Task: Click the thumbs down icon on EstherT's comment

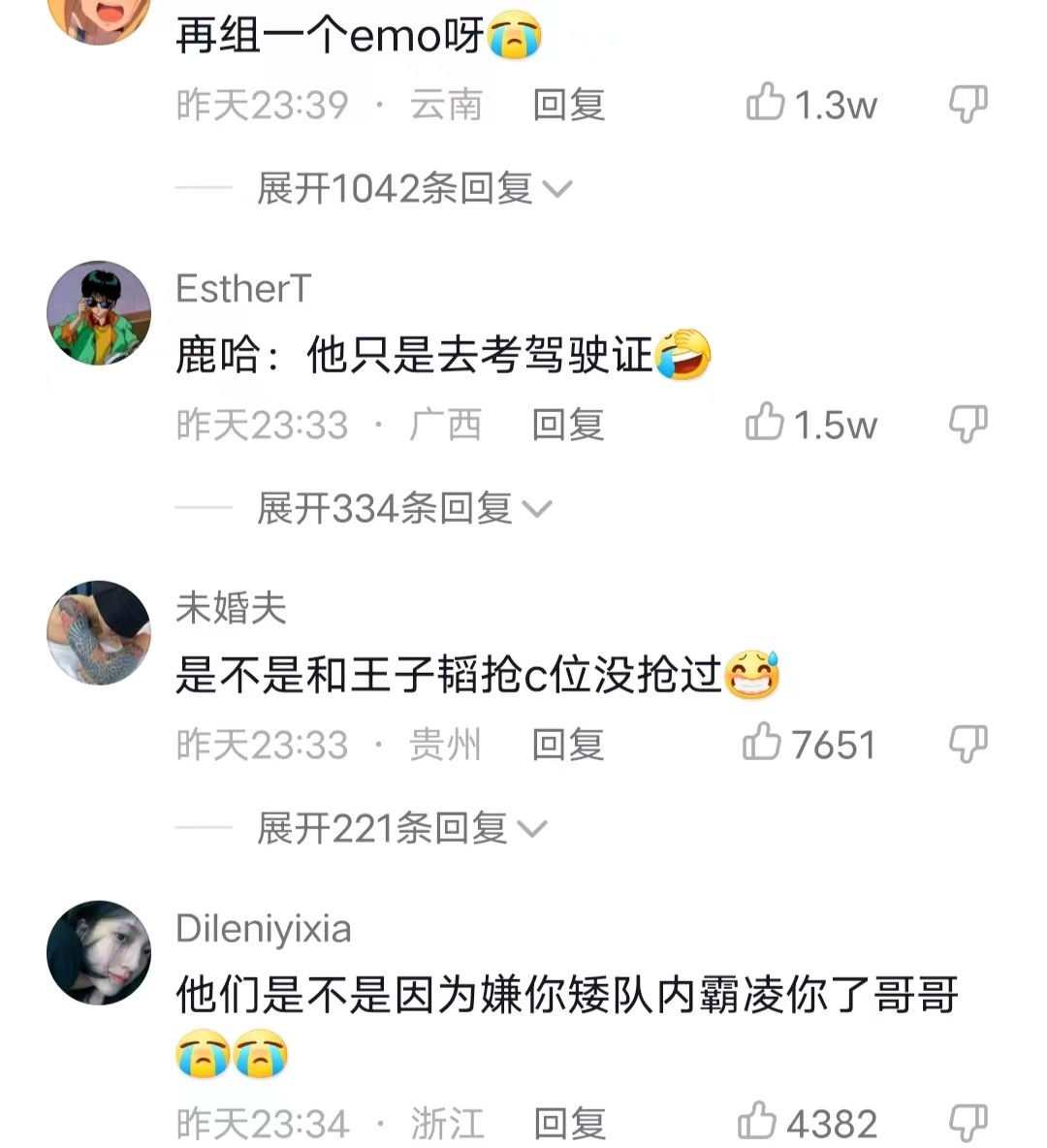Action: tap(967, 424)
